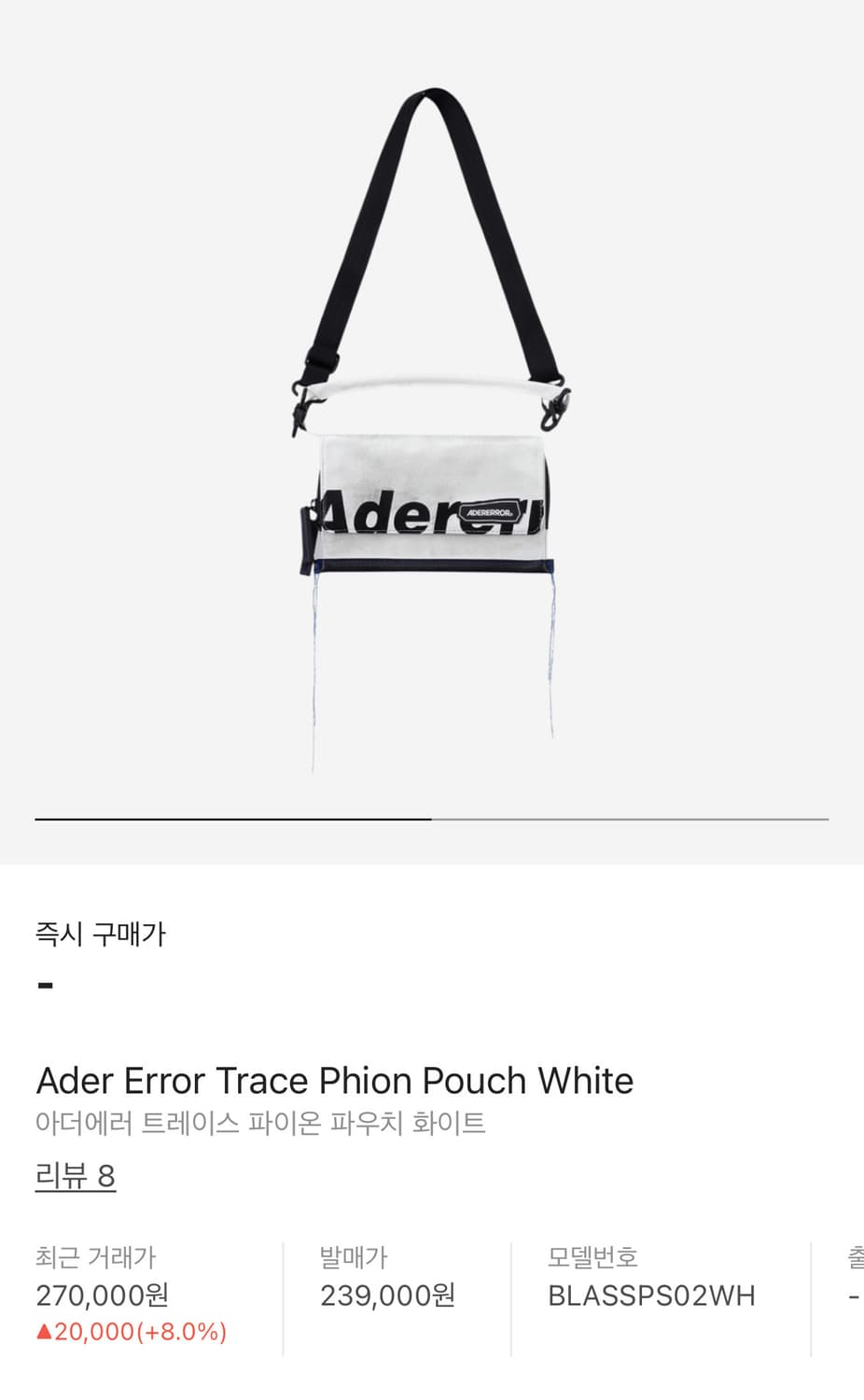
Task: Select model number BLASSPS02WH
Action: [x=652, y=1295]
